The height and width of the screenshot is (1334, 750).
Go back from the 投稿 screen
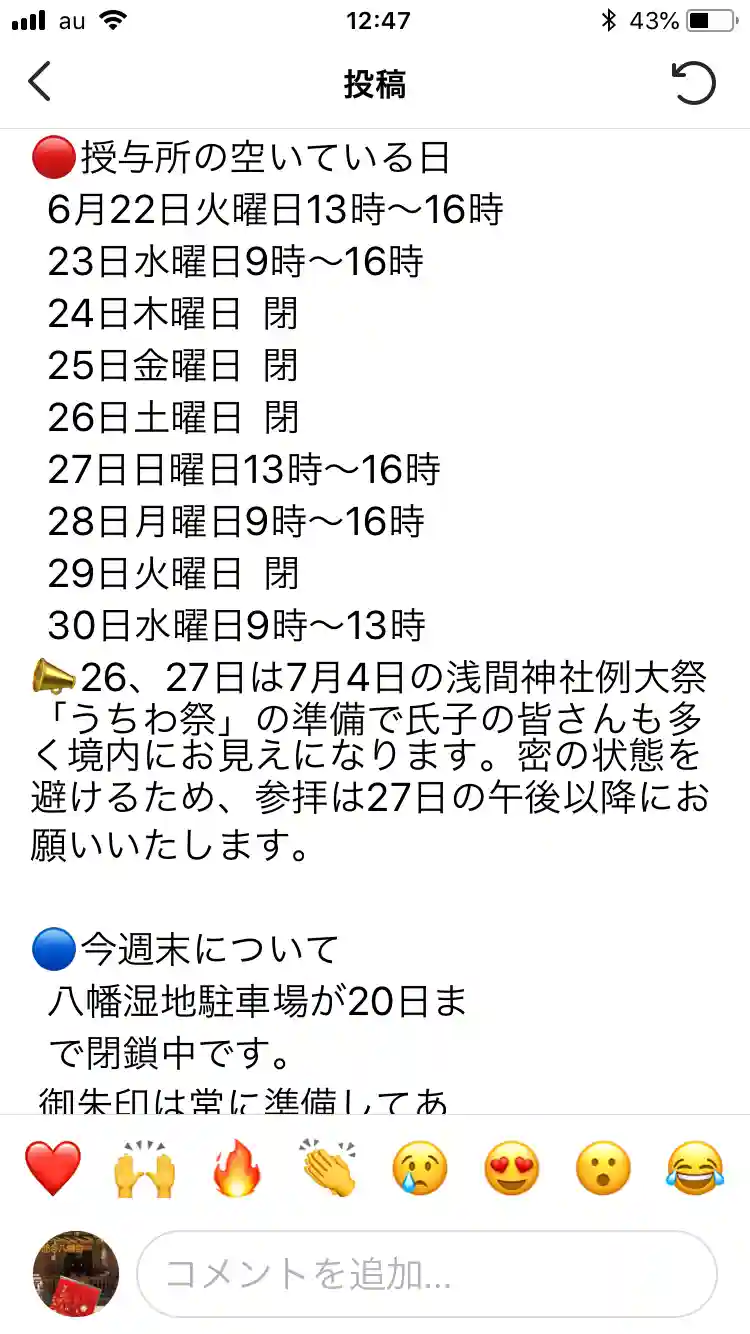click(40, 82)
